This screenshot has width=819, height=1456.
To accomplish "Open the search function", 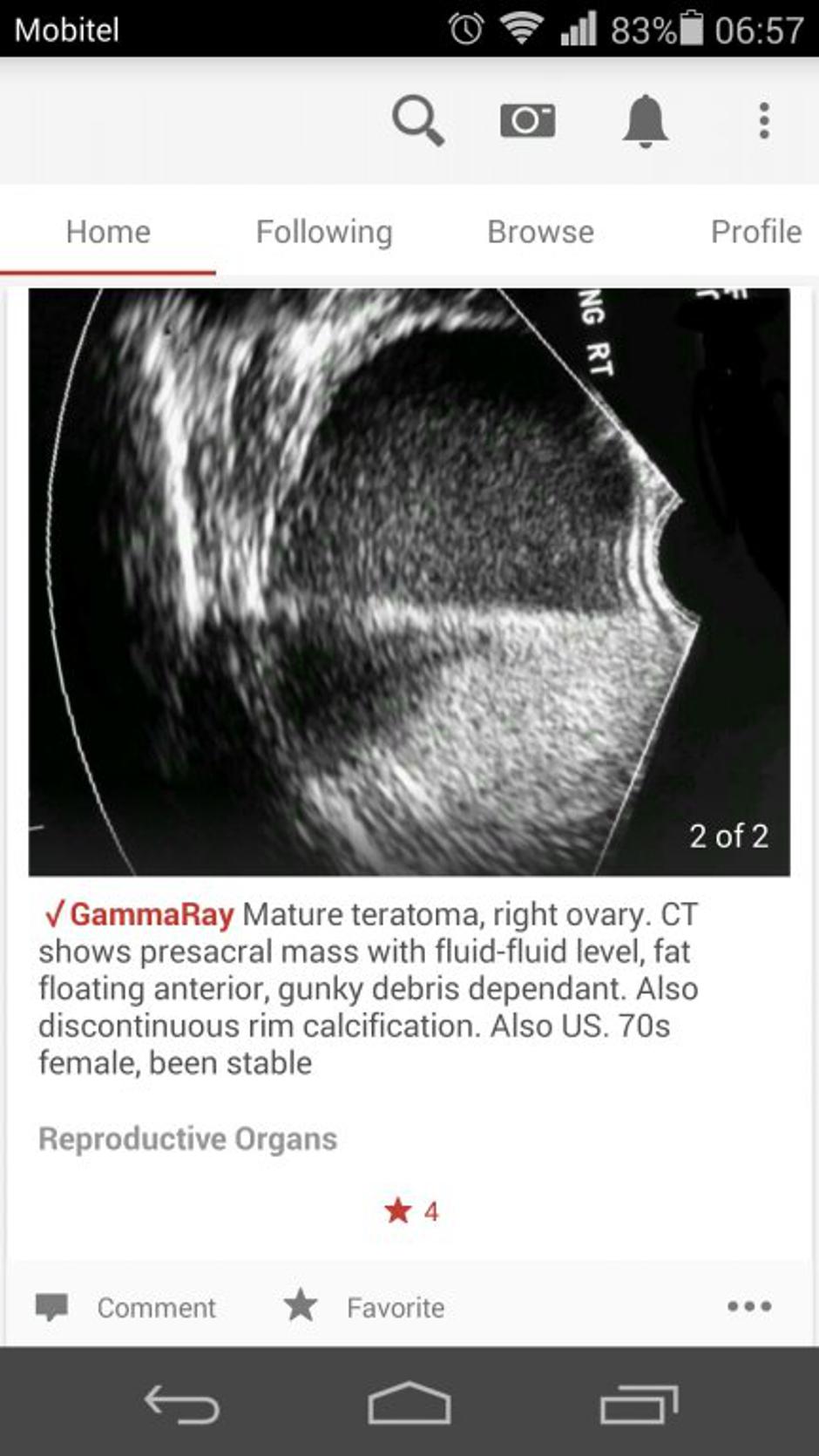I will (x=419, y=122).
